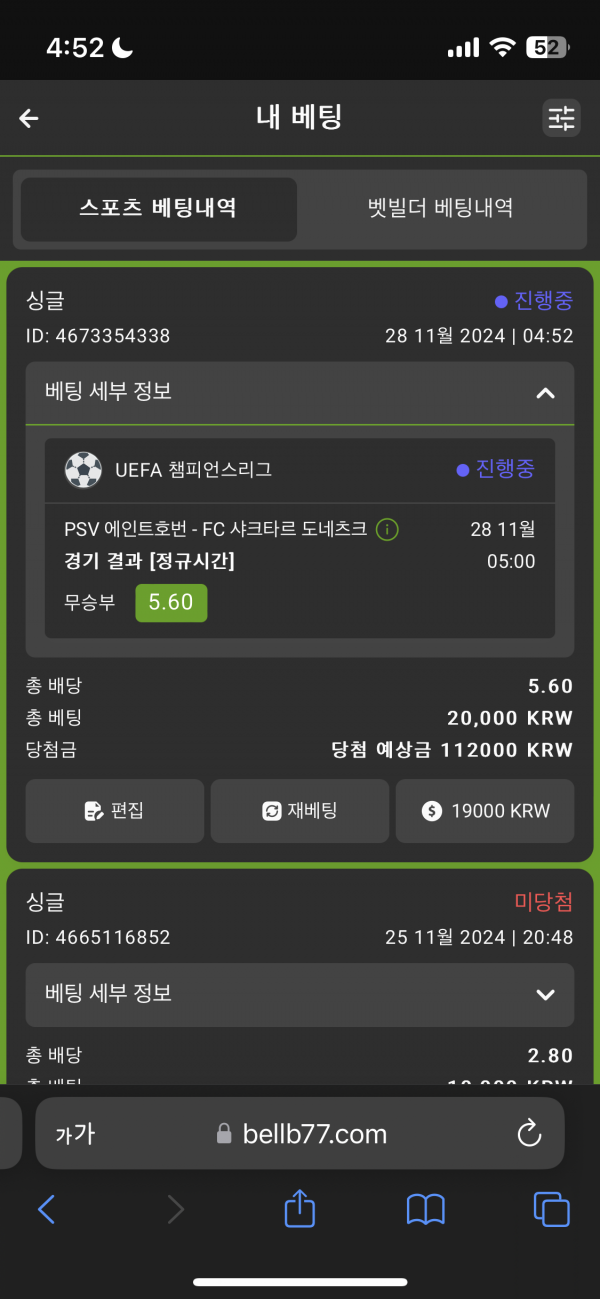Open the info icon next to PSV match

coord(387,530)
